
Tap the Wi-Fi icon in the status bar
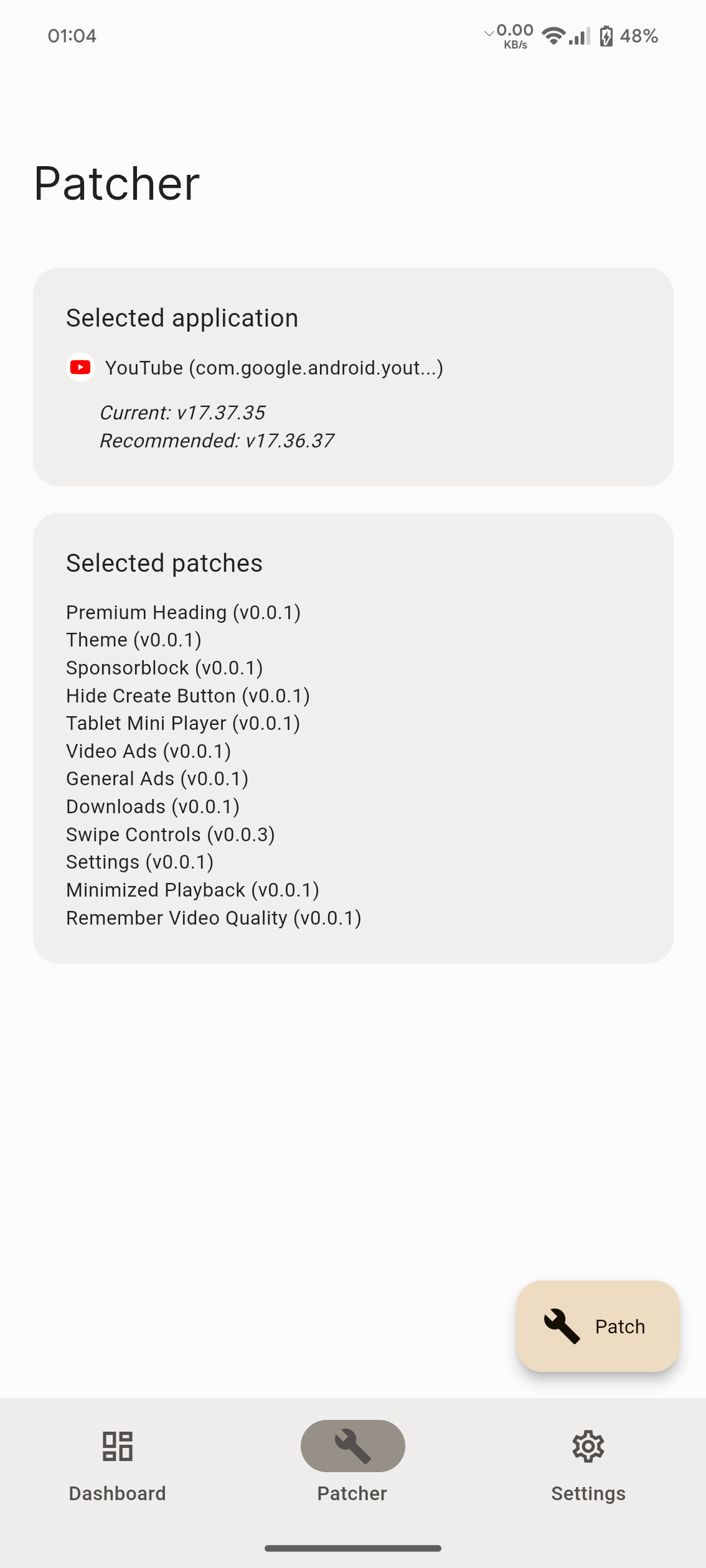tap(554, 35)
